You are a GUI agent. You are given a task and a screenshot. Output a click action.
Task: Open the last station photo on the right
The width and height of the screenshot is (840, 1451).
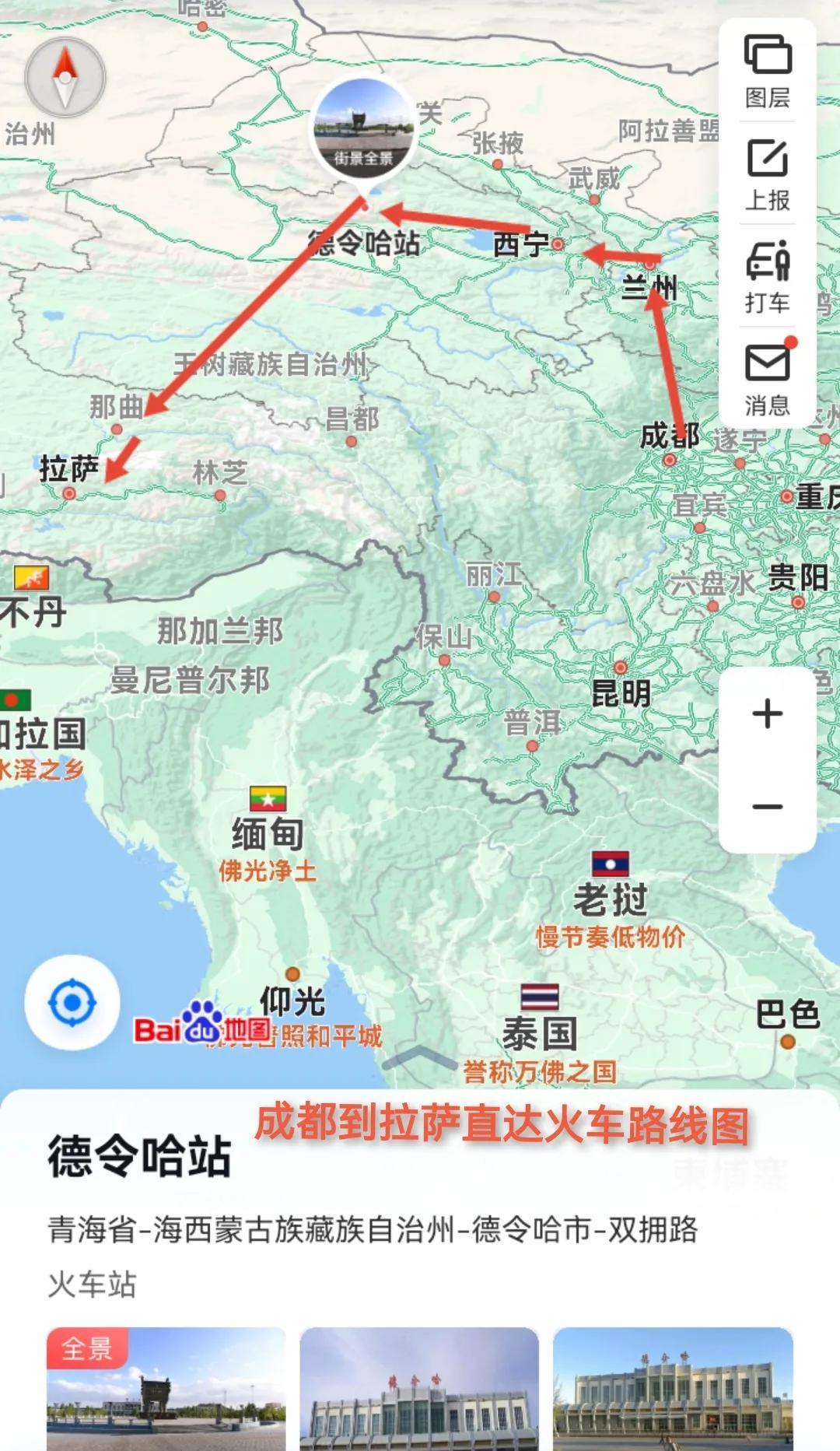(x=673, y=1388)
